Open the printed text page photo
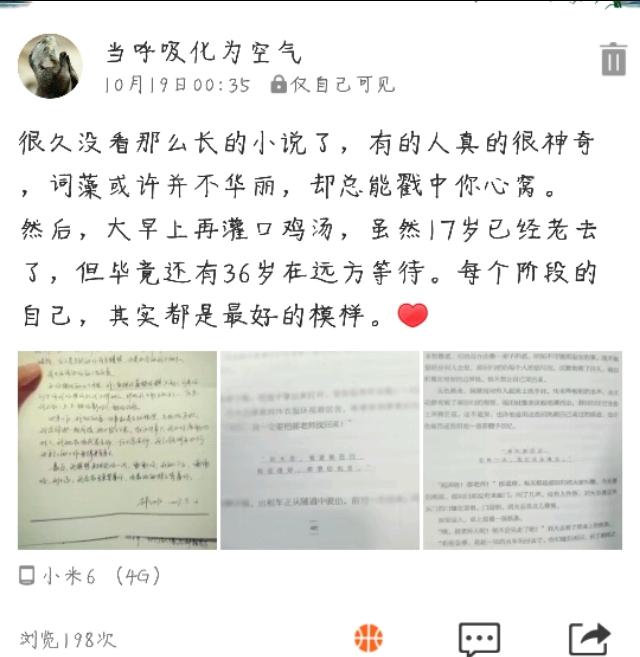Image resolution: width=640 pixels, height=657 pixels. (x=522, y=450)
